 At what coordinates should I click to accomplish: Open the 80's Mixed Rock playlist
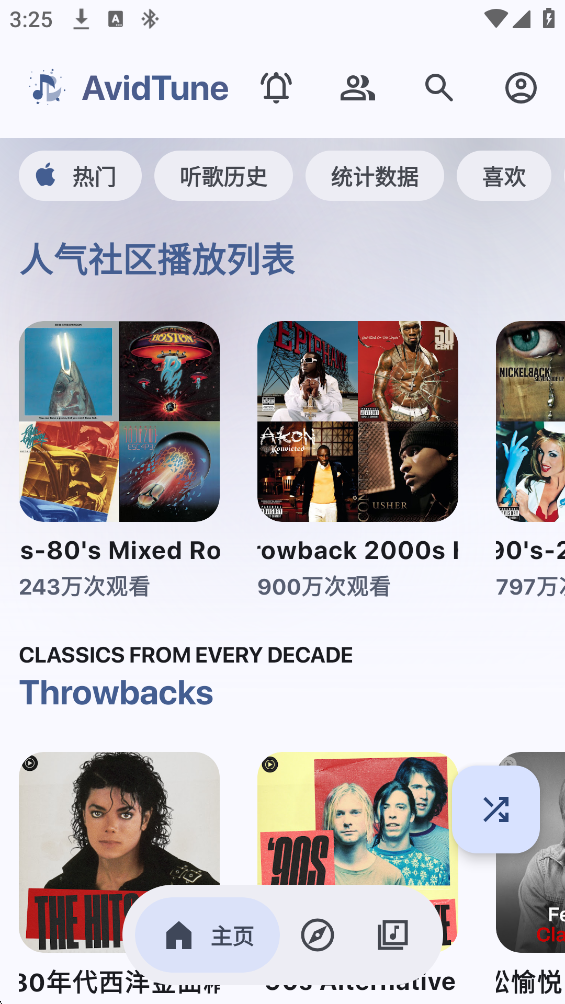pos(120,421)
